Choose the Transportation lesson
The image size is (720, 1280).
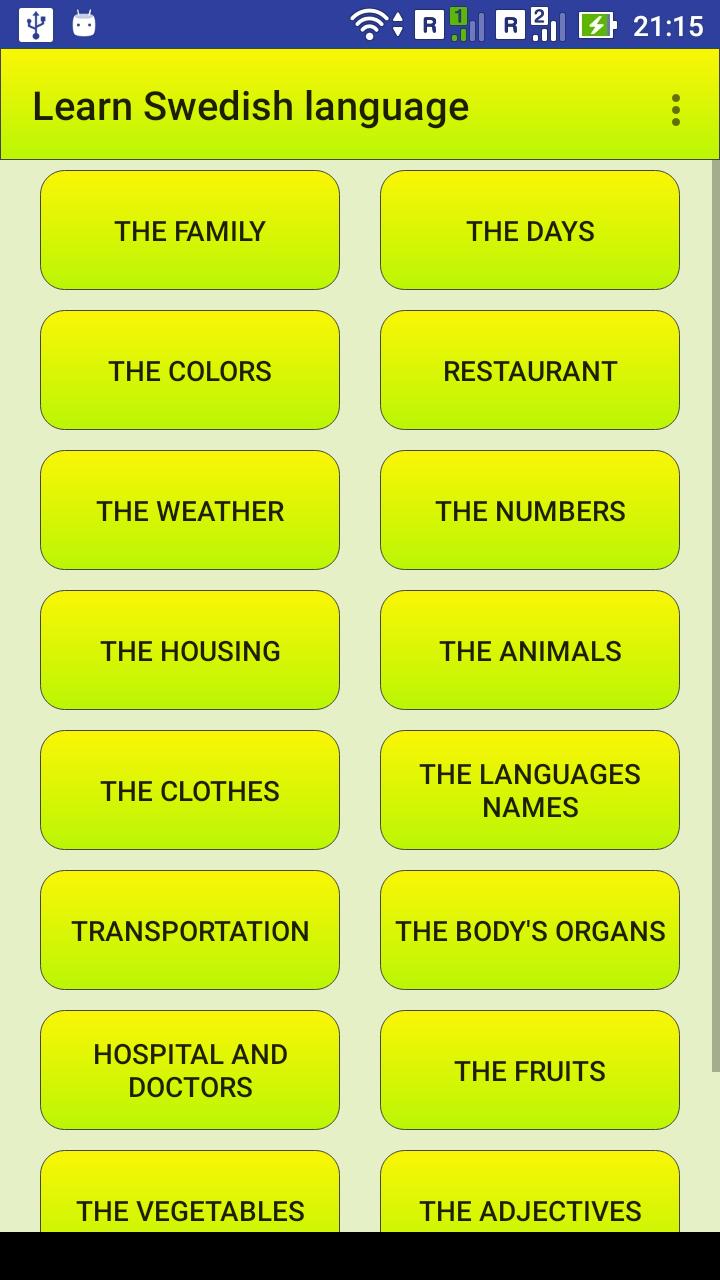(x=190, y=930)
